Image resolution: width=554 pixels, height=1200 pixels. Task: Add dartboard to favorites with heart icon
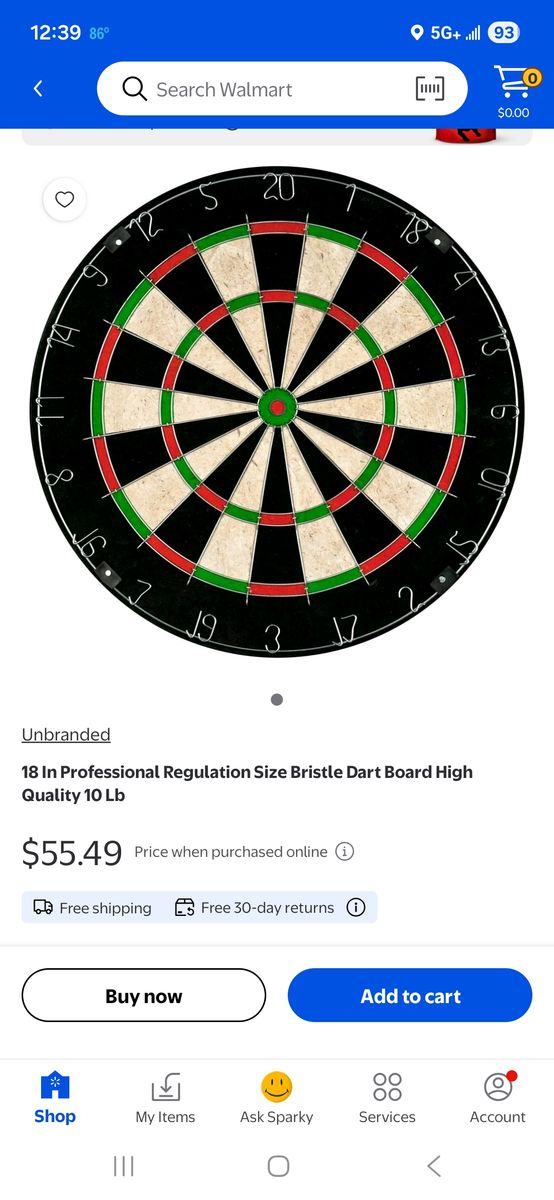click(x=65, y=199)
